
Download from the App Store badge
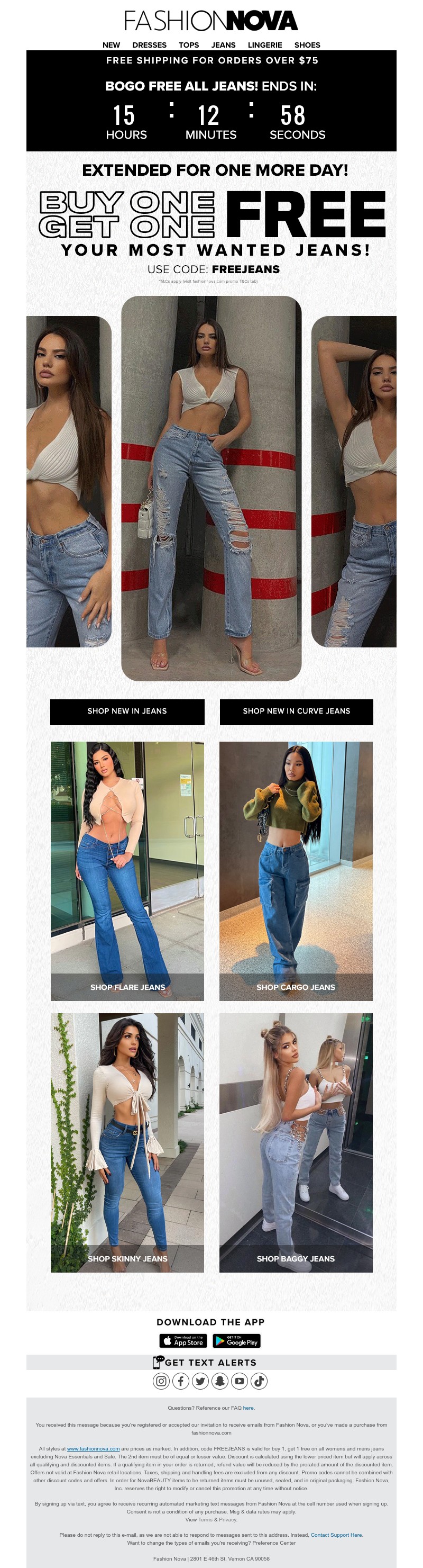[x=183, y=1341]
